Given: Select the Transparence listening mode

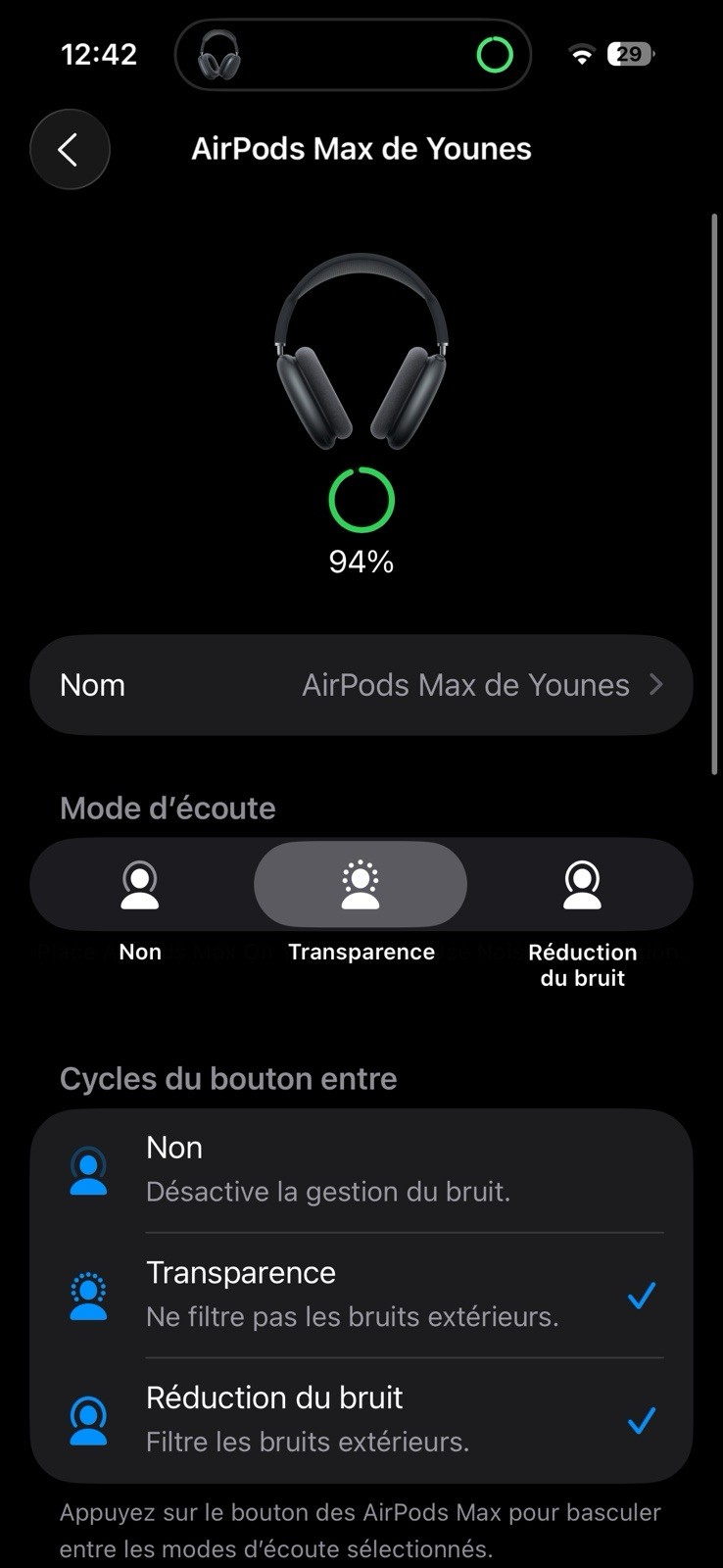Looking at the screenshot, I should [361, 885].
